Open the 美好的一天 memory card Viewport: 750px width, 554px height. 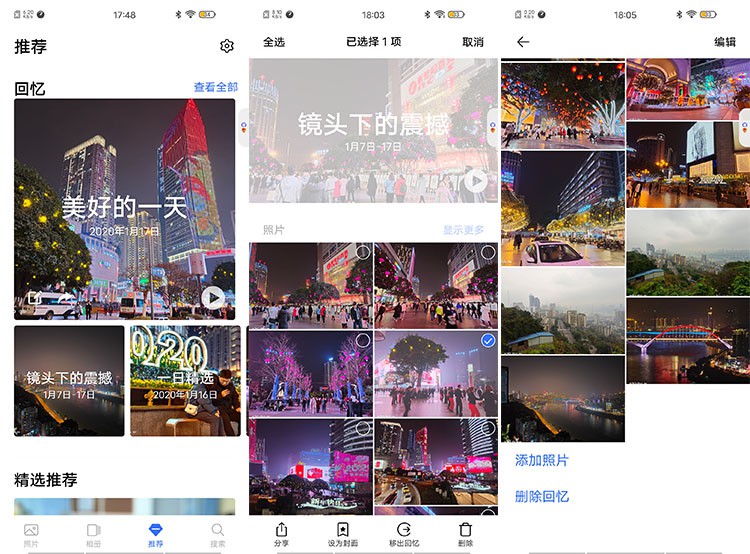124,209
